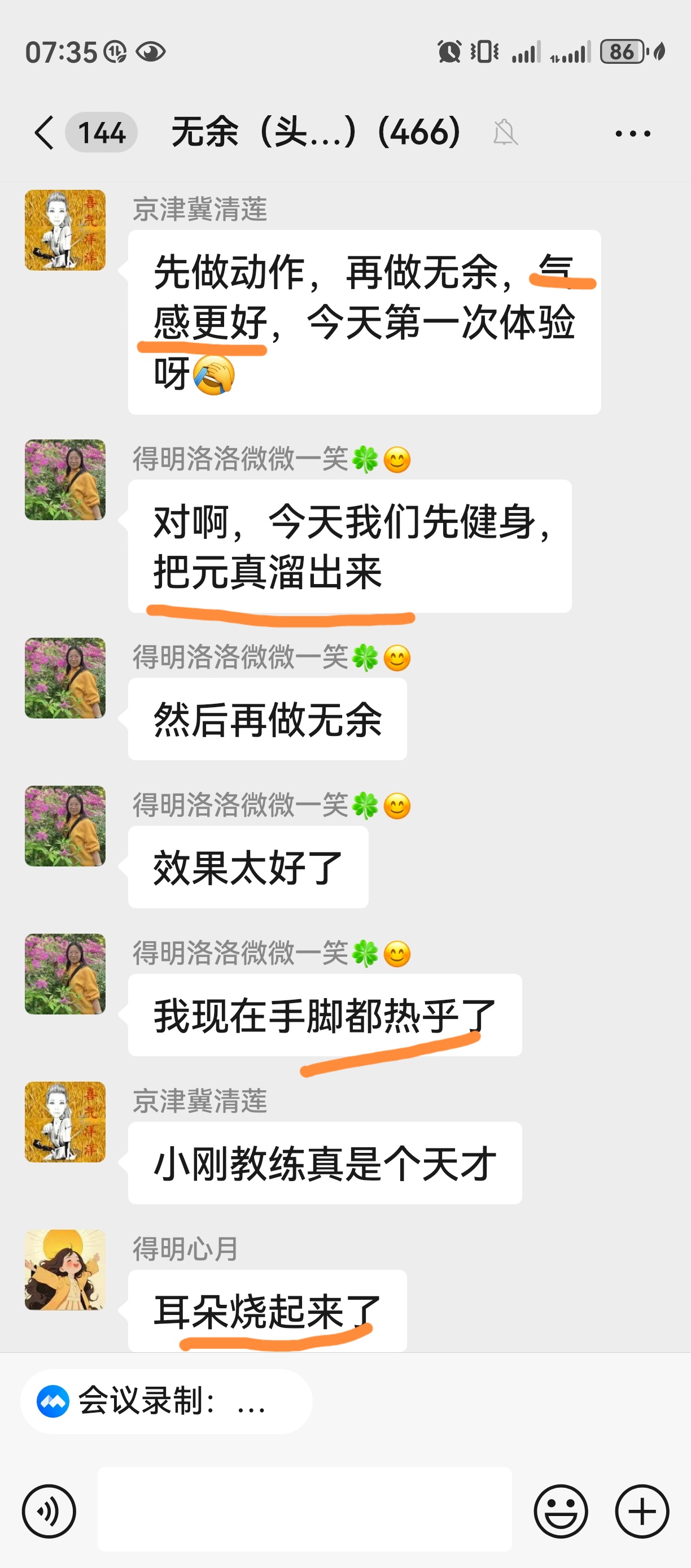
Task: Tap 得明洛洛微微一笑 avatar beside 效果太好了
Action: pos(65,826)
